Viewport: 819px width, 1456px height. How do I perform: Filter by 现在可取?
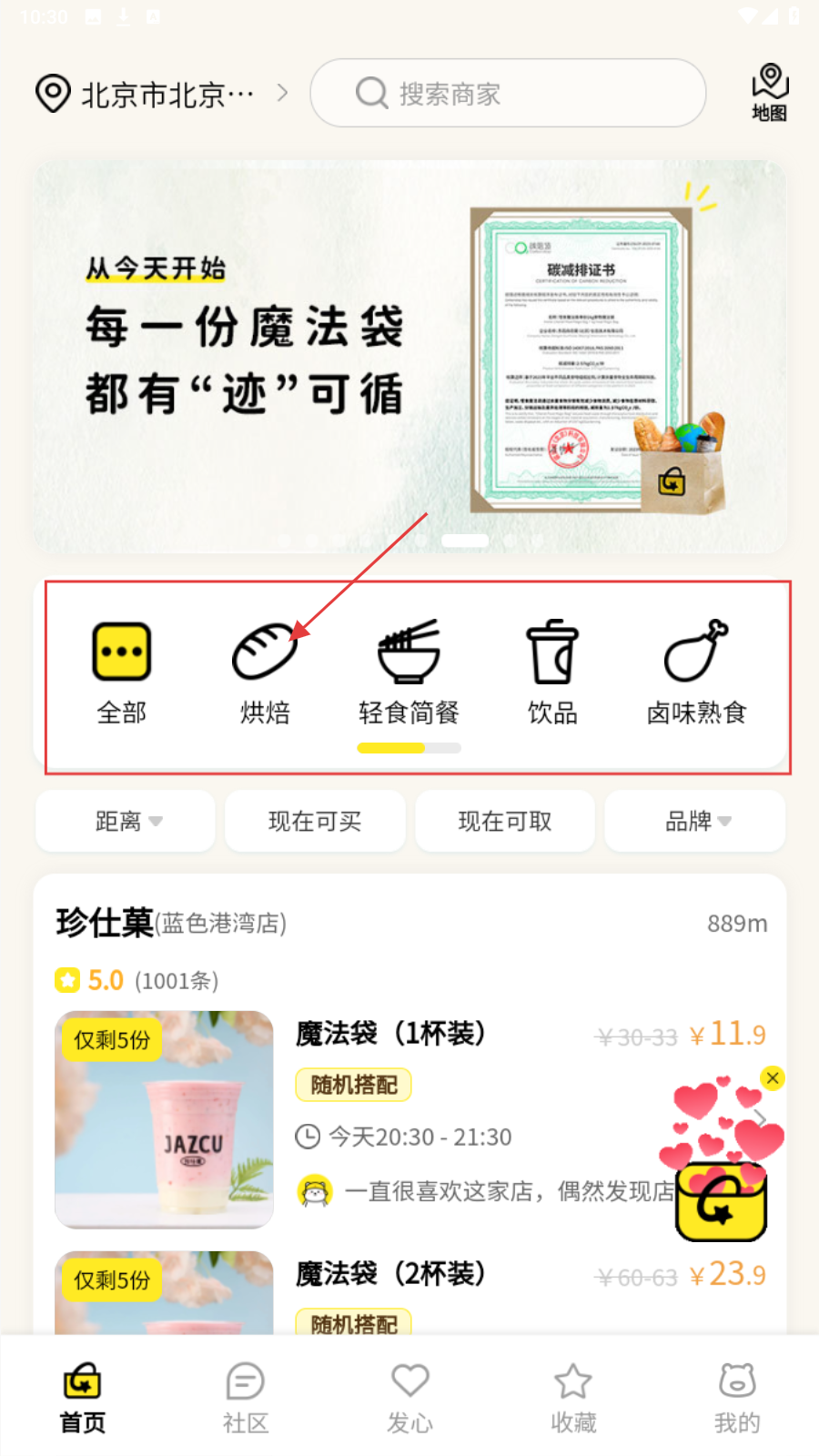click(505, 821)
